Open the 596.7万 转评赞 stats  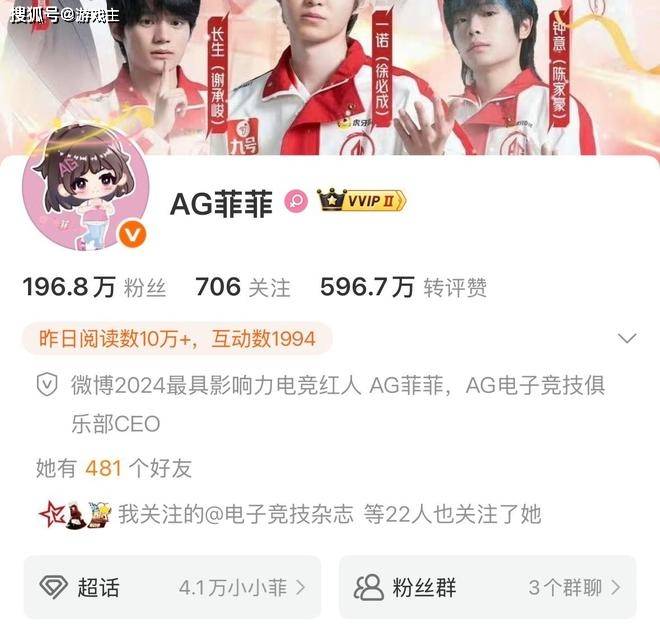pos(403,288)
